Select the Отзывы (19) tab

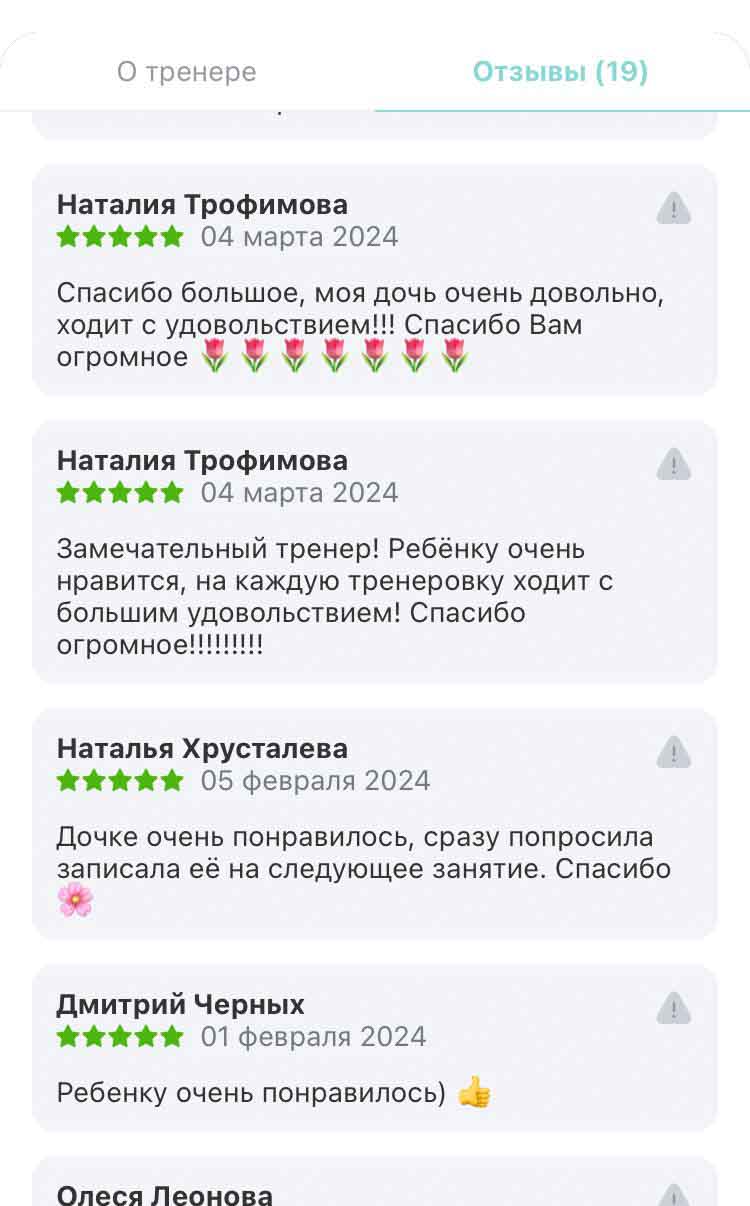tap(560, 72)
